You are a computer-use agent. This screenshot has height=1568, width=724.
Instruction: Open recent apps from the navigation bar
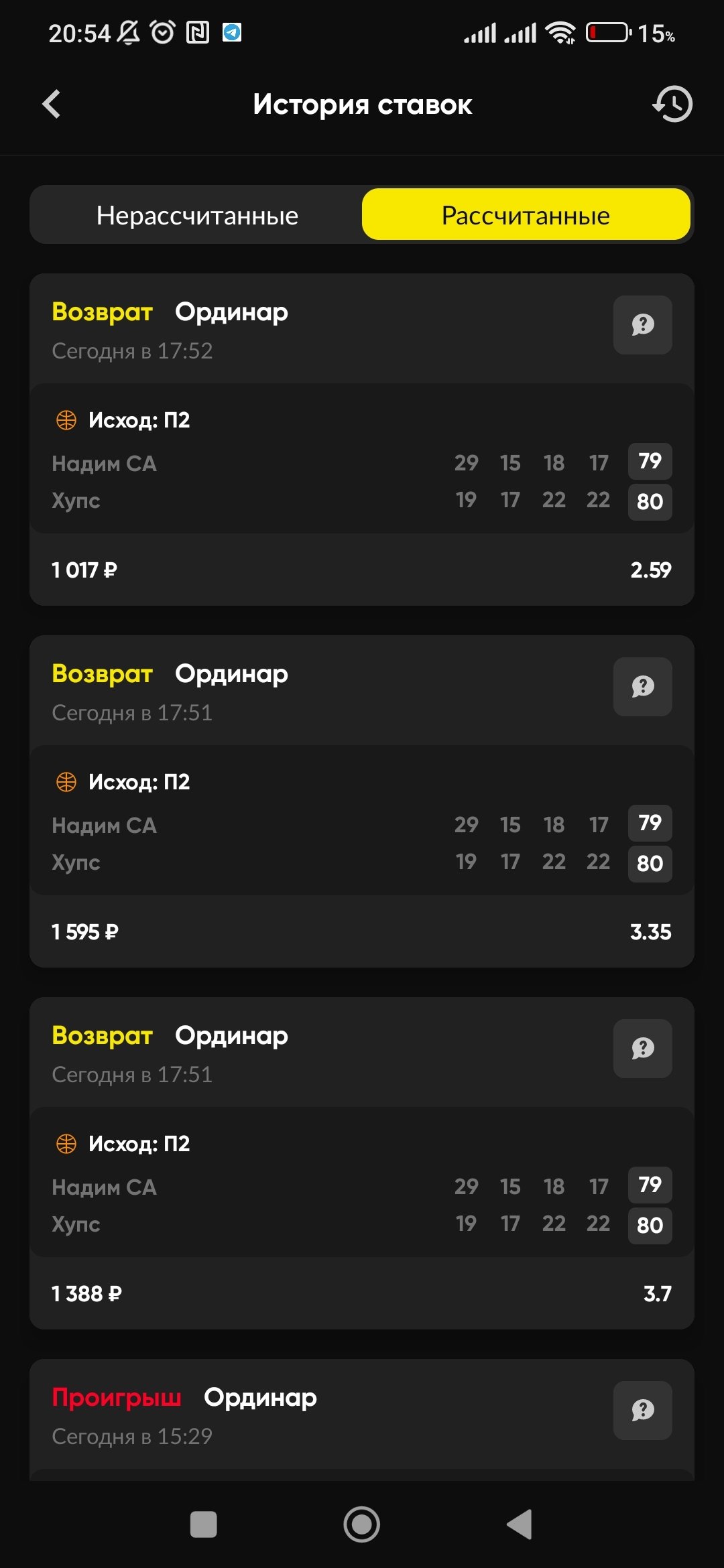click(203, 1524)
